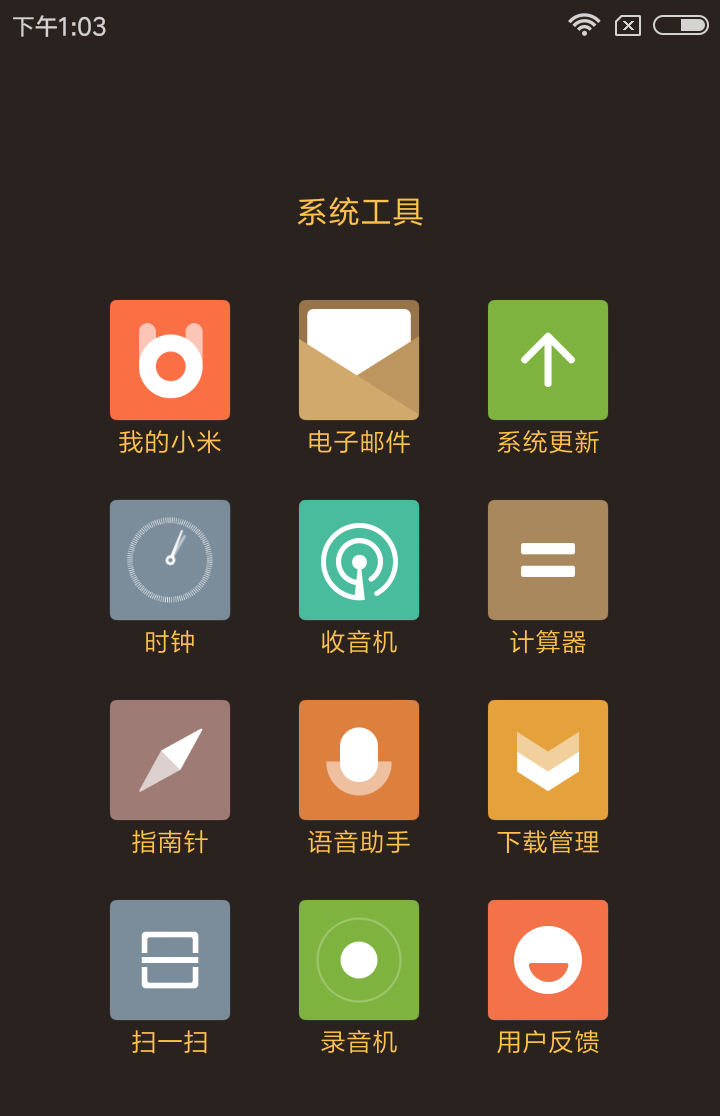Open the 录音机 recorder app

click(x=359, y=960)
